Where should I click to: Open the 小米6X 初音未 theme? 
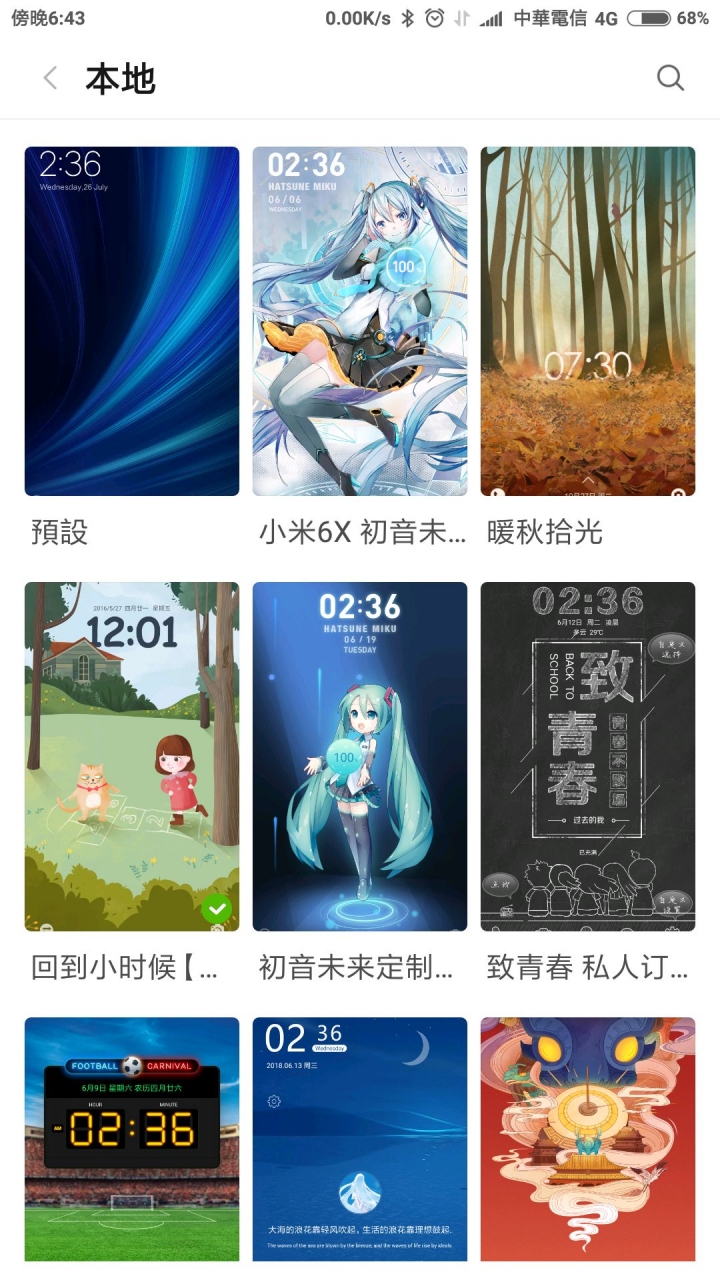coord(360,321)
